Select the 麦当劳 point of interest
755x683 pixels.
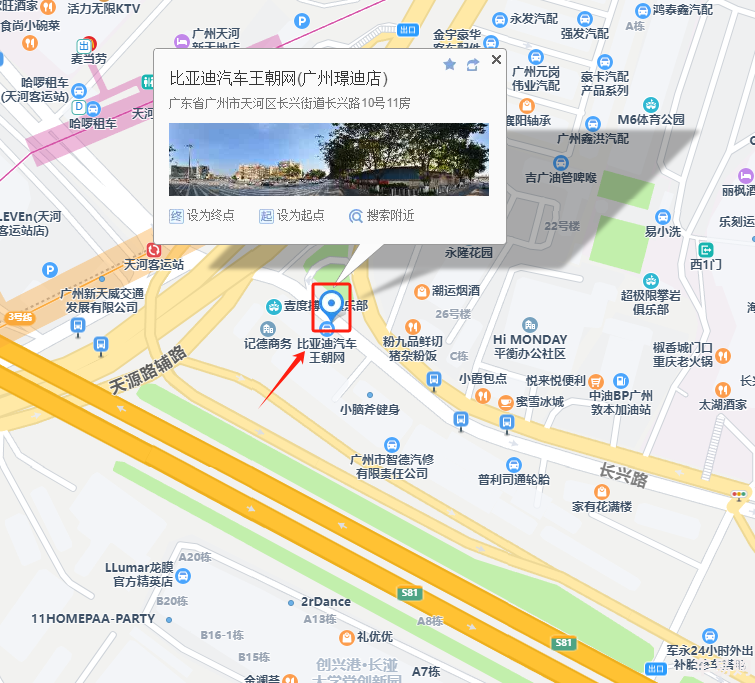(x=90, y=45)
